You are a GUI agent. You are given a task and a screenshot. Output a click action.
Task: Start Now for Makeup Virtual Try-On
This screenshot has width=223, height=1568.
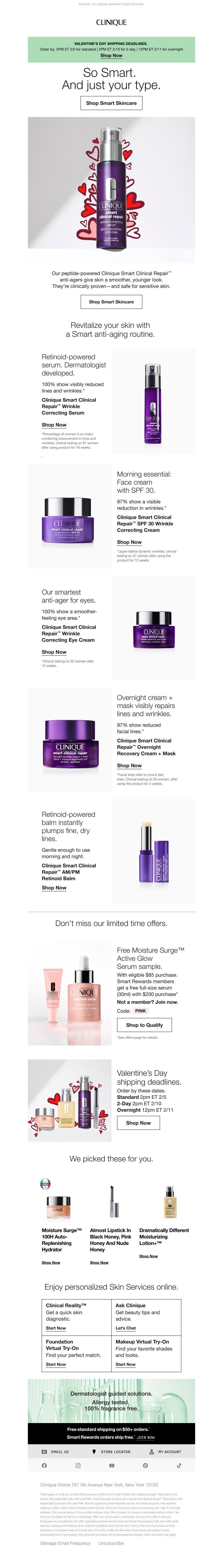point(126,1365)
